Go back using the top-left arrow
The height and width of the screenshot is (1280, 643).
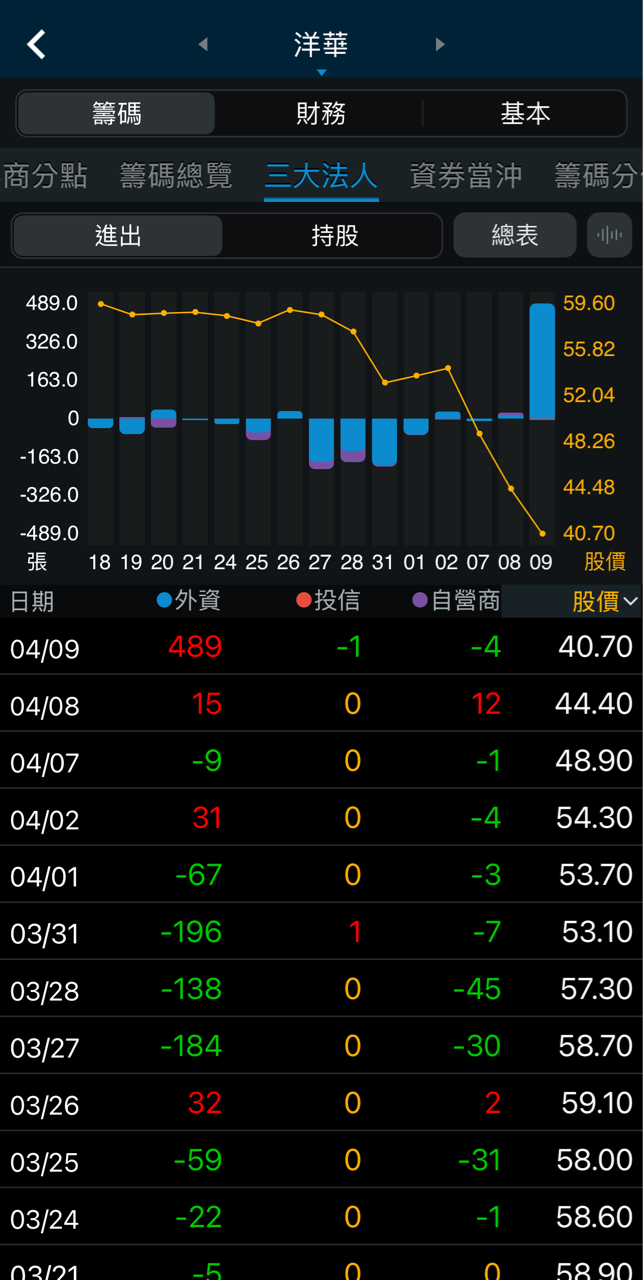coord(37,44)
